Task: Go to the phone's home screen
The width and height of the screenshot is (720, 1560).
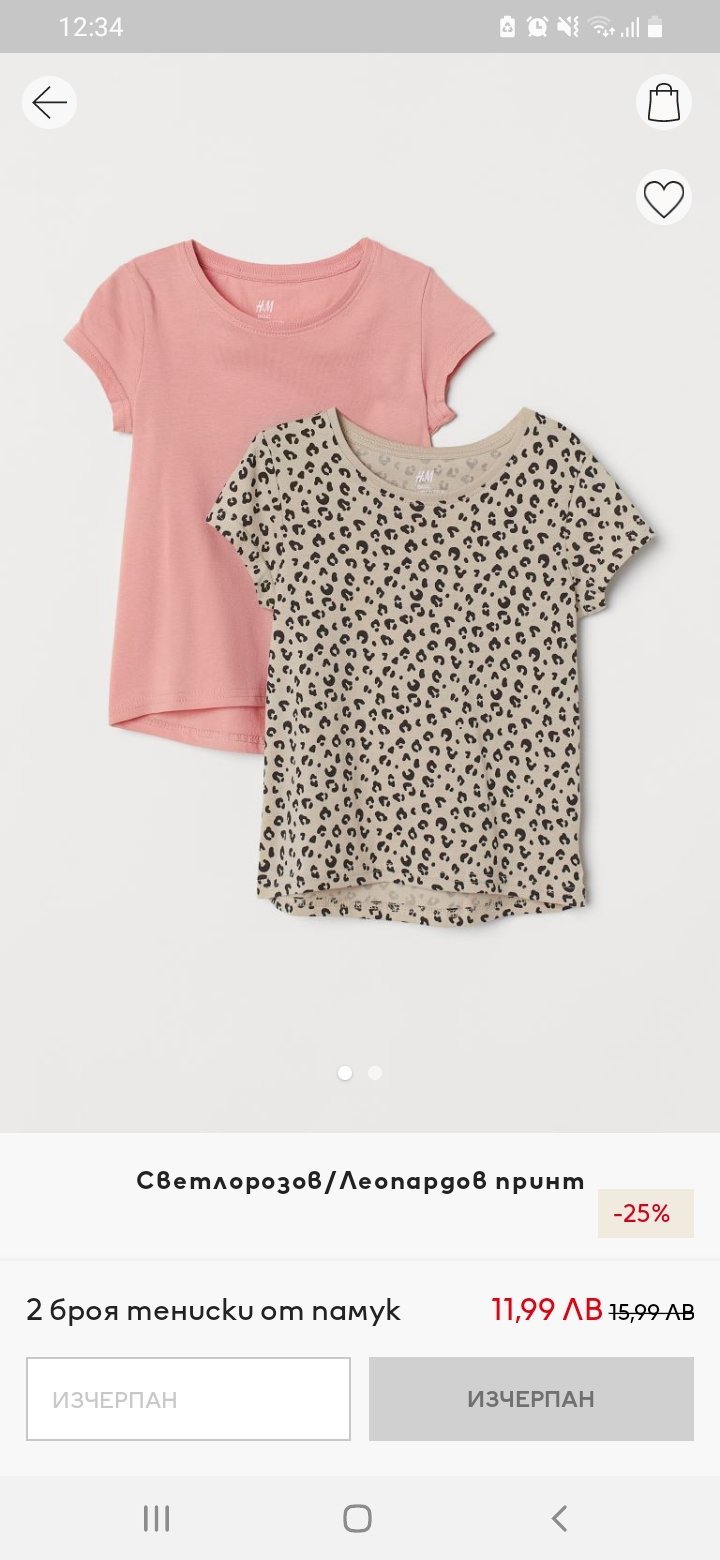Action: [x=357, y=1518]
